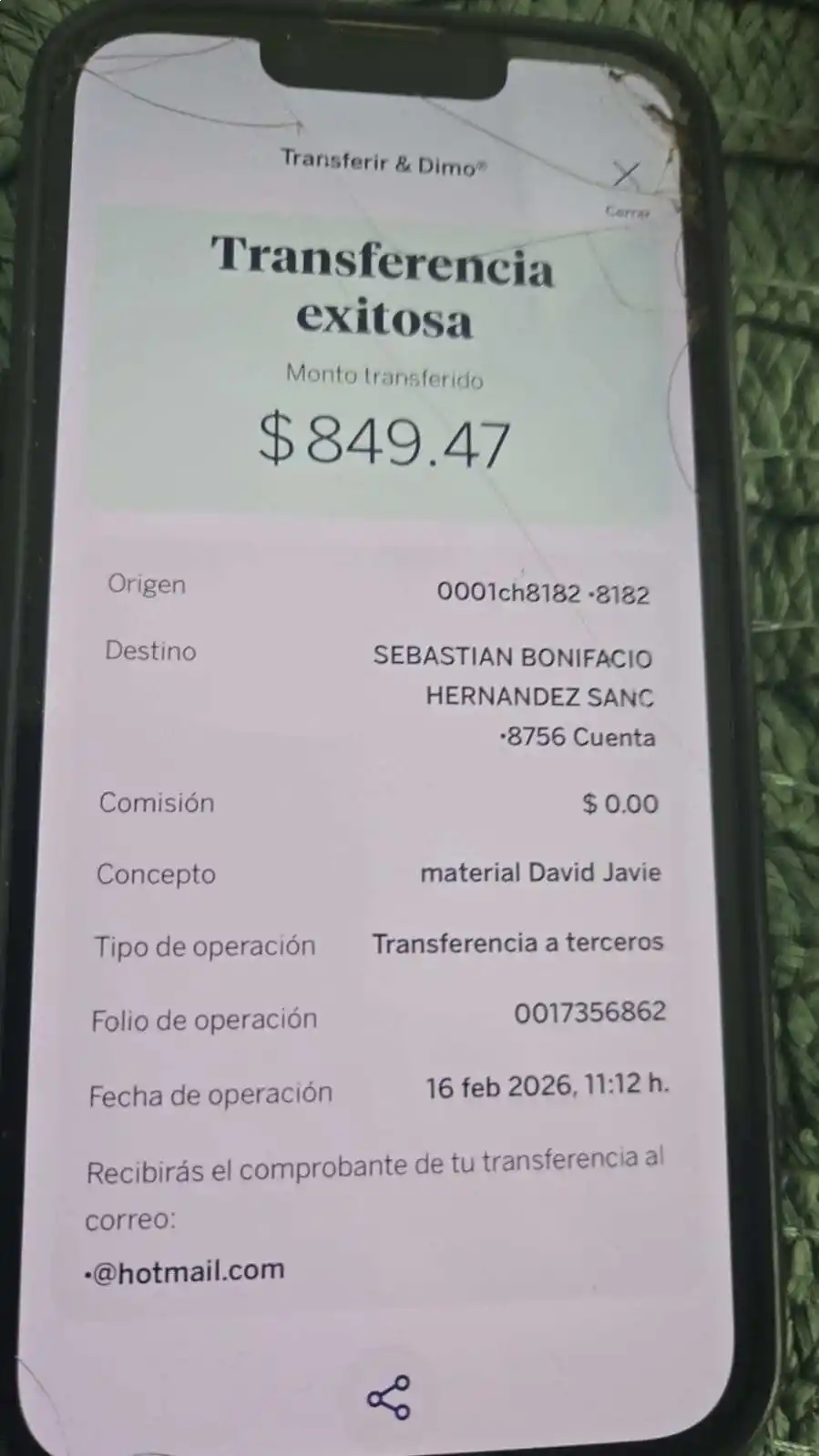The width and height of the screenshot is (819, 1456).
Task: Share the transfer receipt
Action: click(x=389, y=1398)
